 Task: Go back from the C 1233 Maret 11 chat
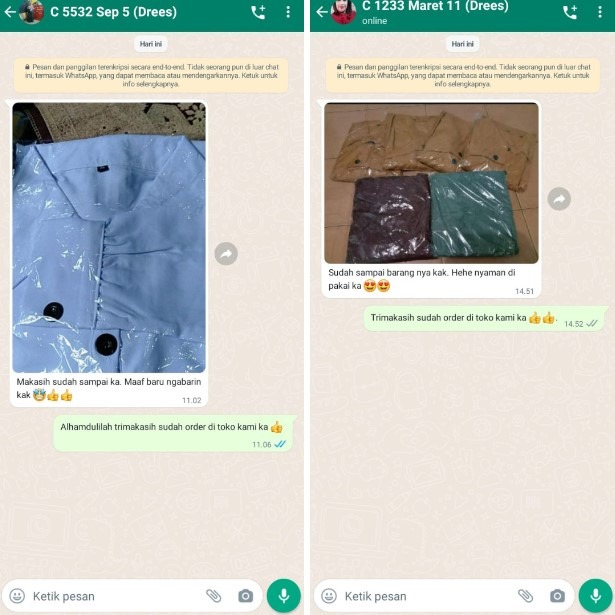[321, 13]
